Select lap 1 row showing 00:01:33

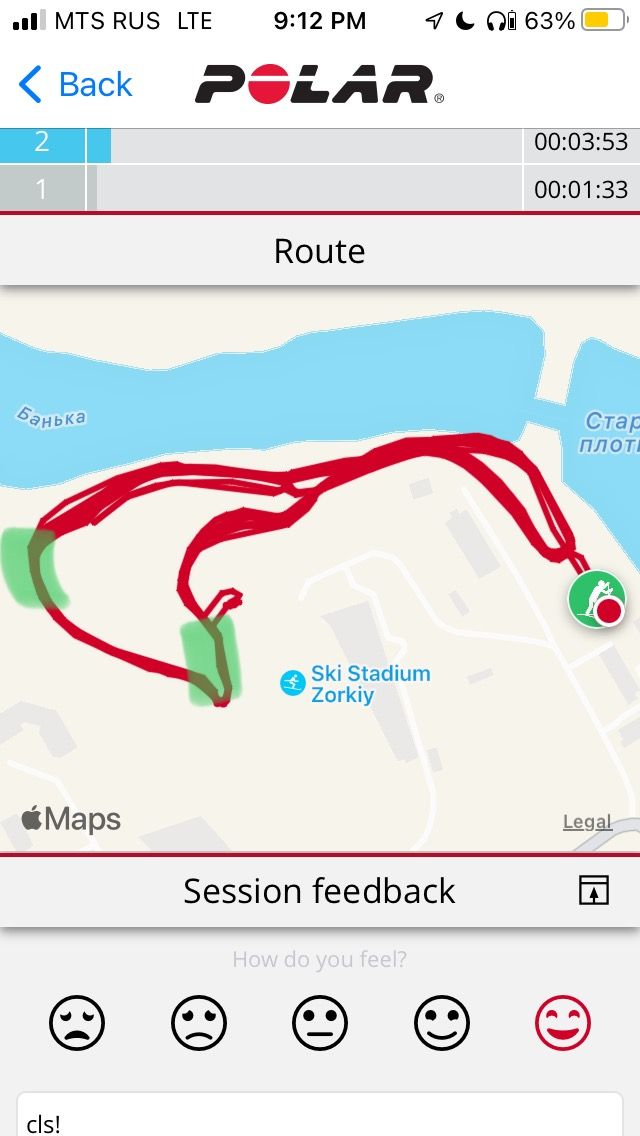point(320,188)
